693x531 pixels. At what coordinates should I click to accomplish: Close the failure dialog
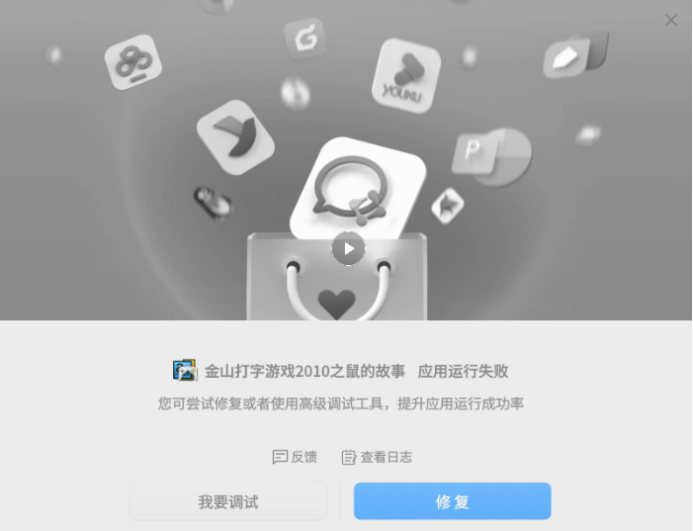(670, 20)
